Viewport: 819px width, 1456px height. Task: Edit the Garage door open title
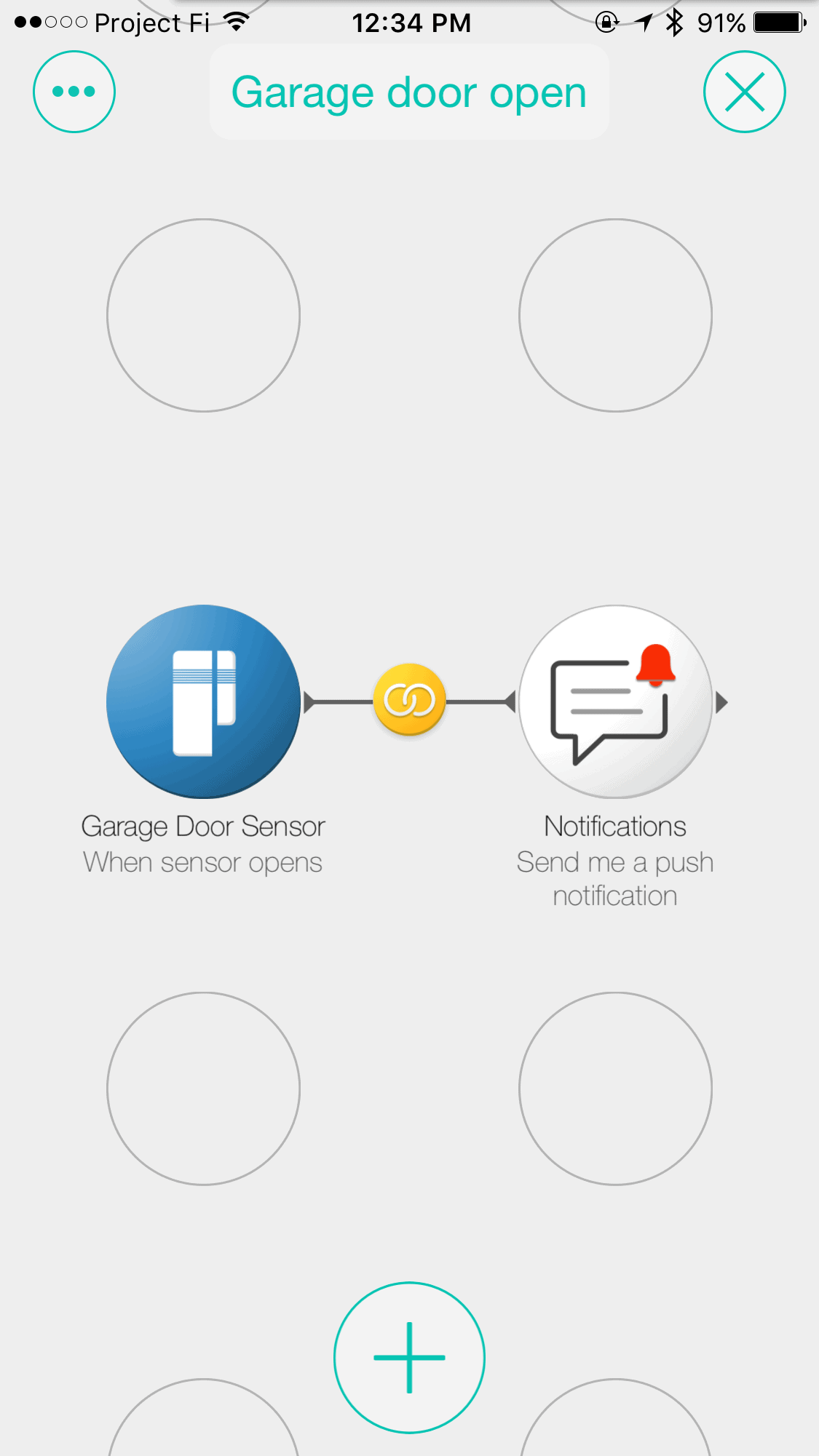(x=409, y=92)
